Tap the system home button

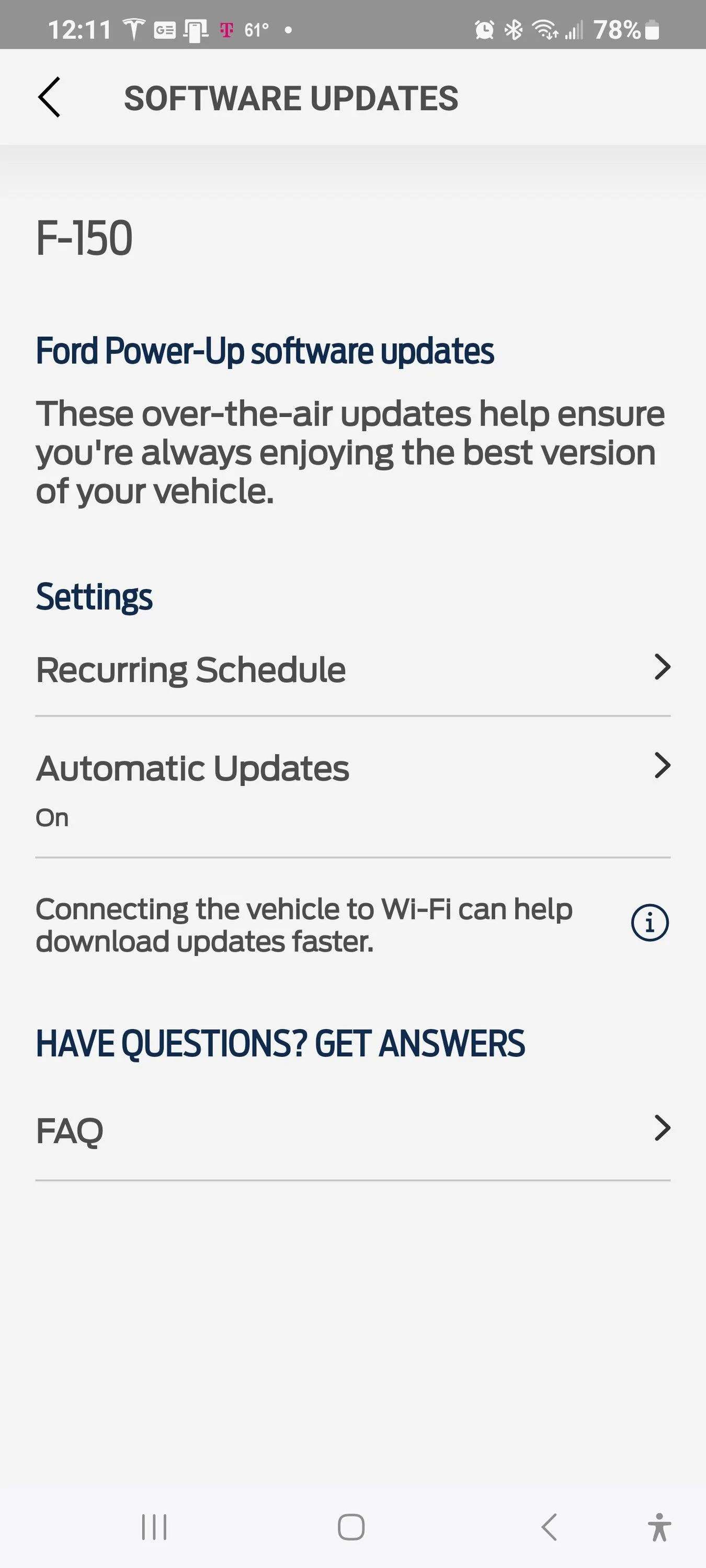tap(351, 1527)
